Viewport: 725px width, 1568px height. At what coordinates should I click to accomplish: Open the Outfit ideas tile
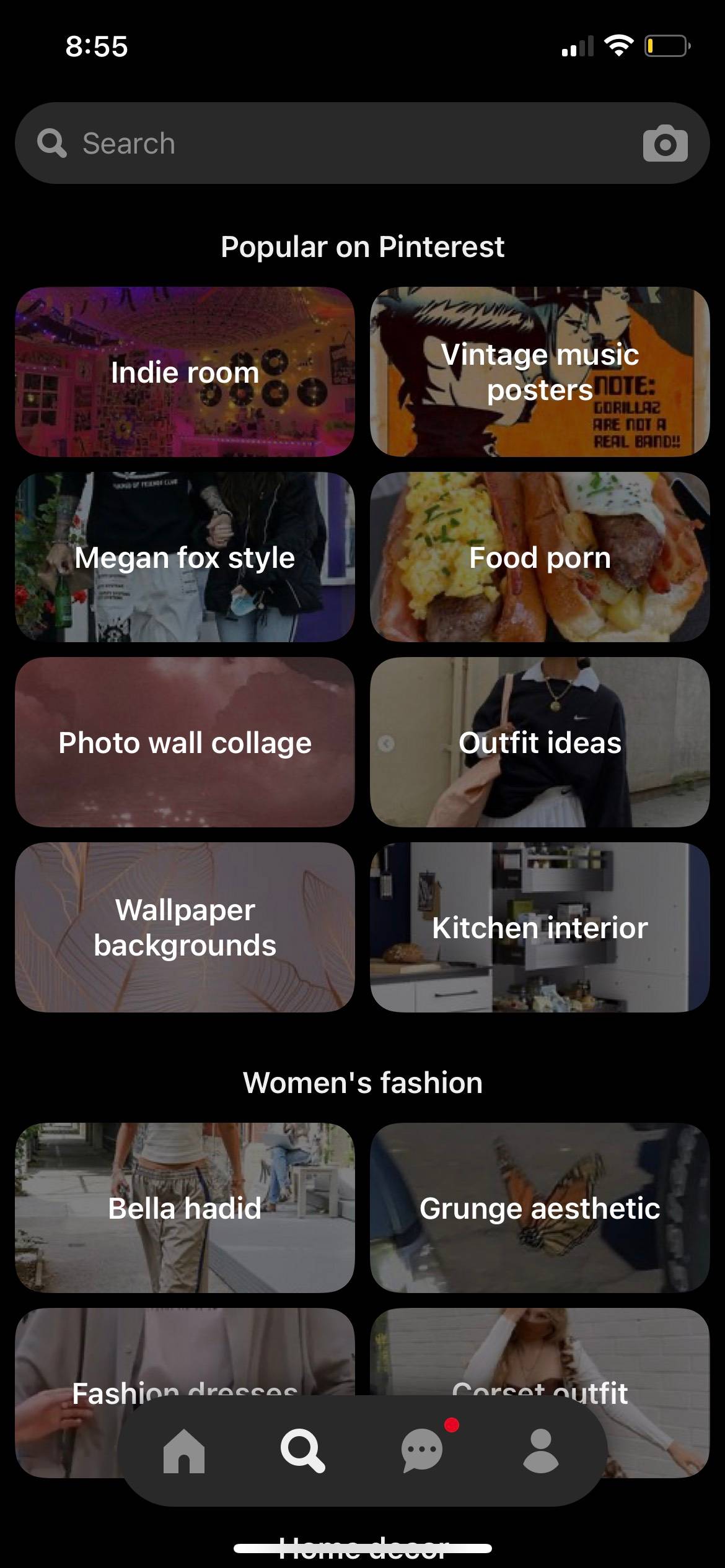[540, 742]
